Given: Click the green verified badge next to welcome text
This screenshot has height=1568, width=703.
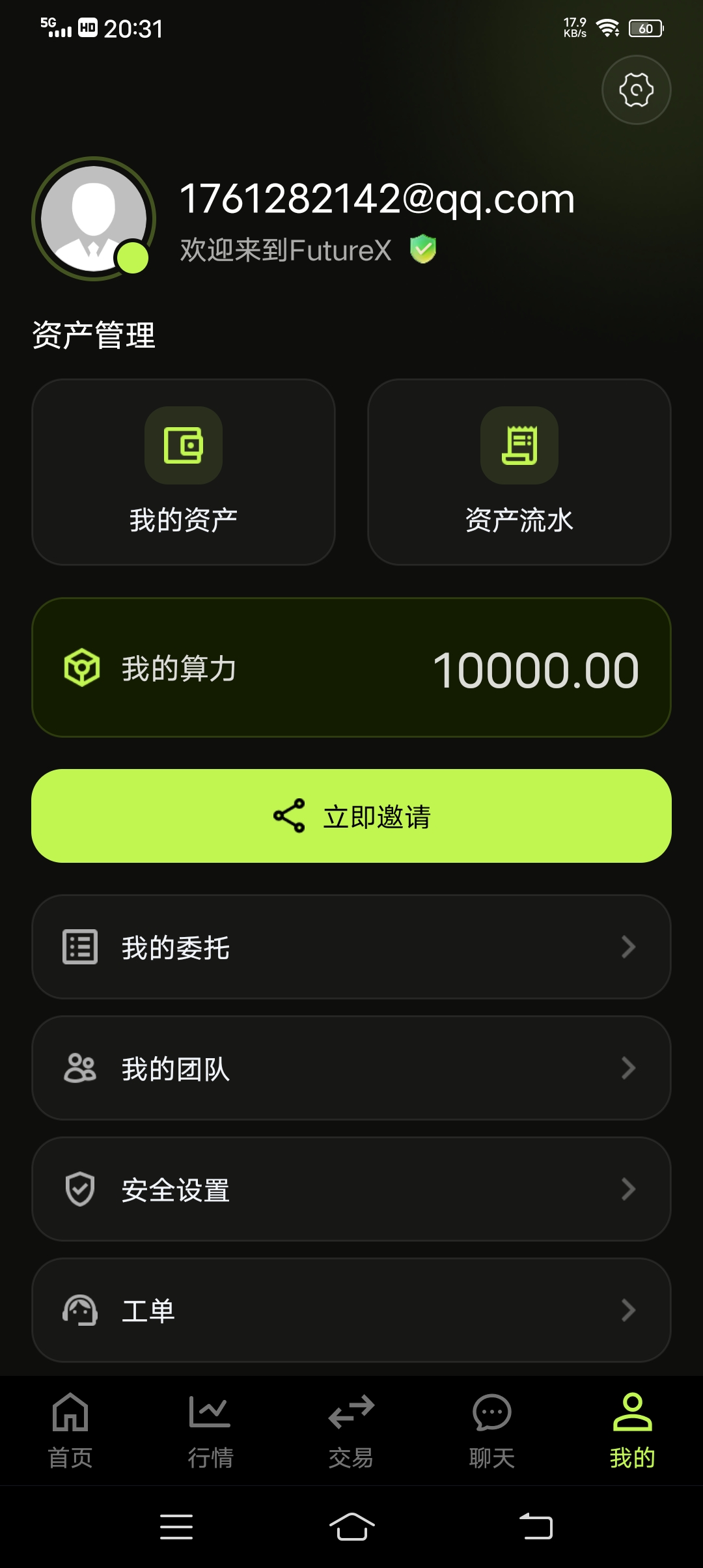Looking at the screenshot, I should [x=423, y=249].
